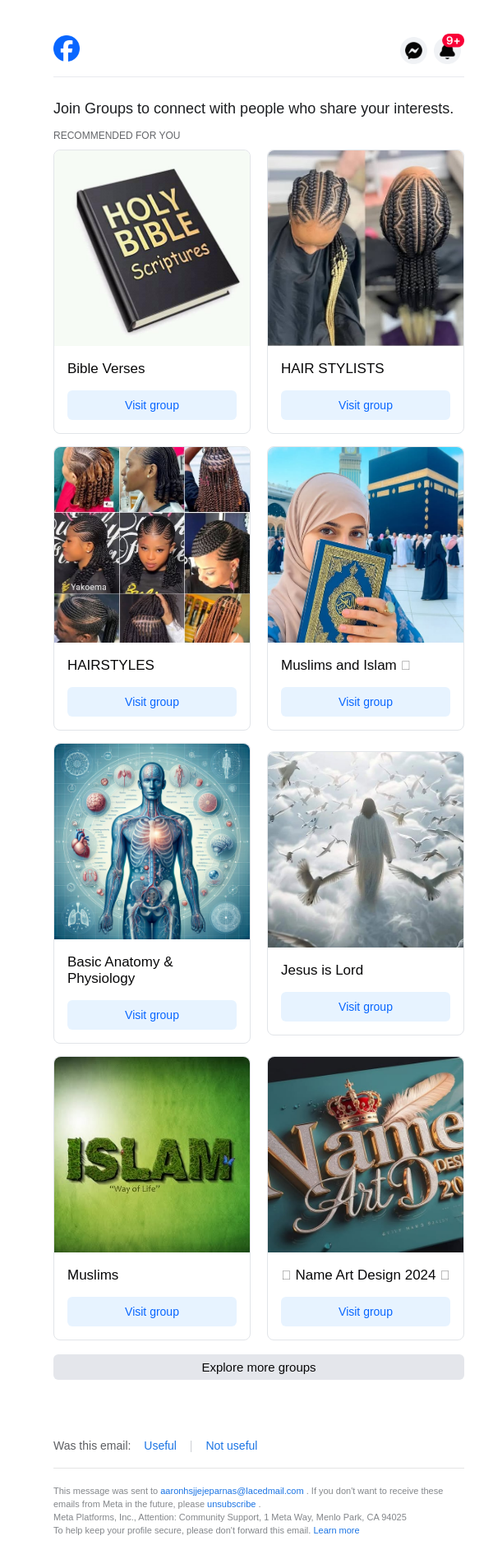Open the Messenger icon

point(413,50)
